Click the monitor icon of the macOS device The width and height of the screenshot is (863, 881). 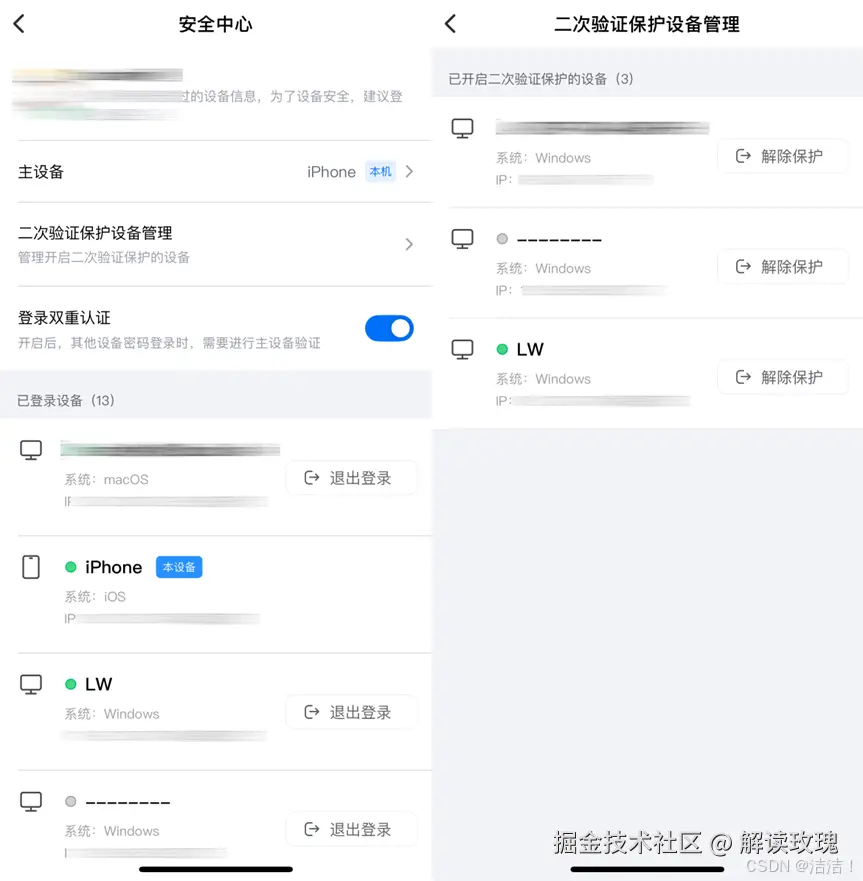(x=30, y=449)
